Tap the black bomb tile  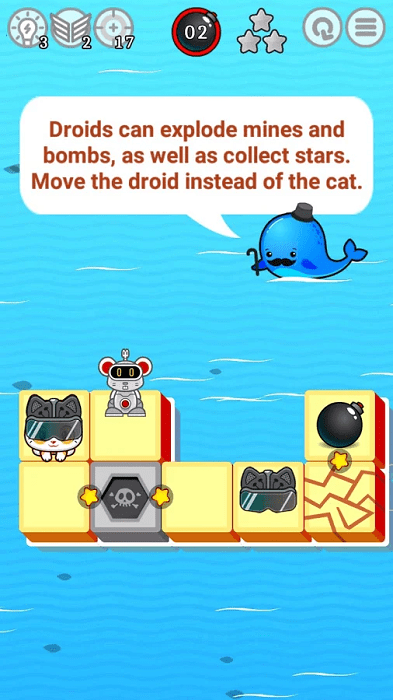(x=340, y=425)
